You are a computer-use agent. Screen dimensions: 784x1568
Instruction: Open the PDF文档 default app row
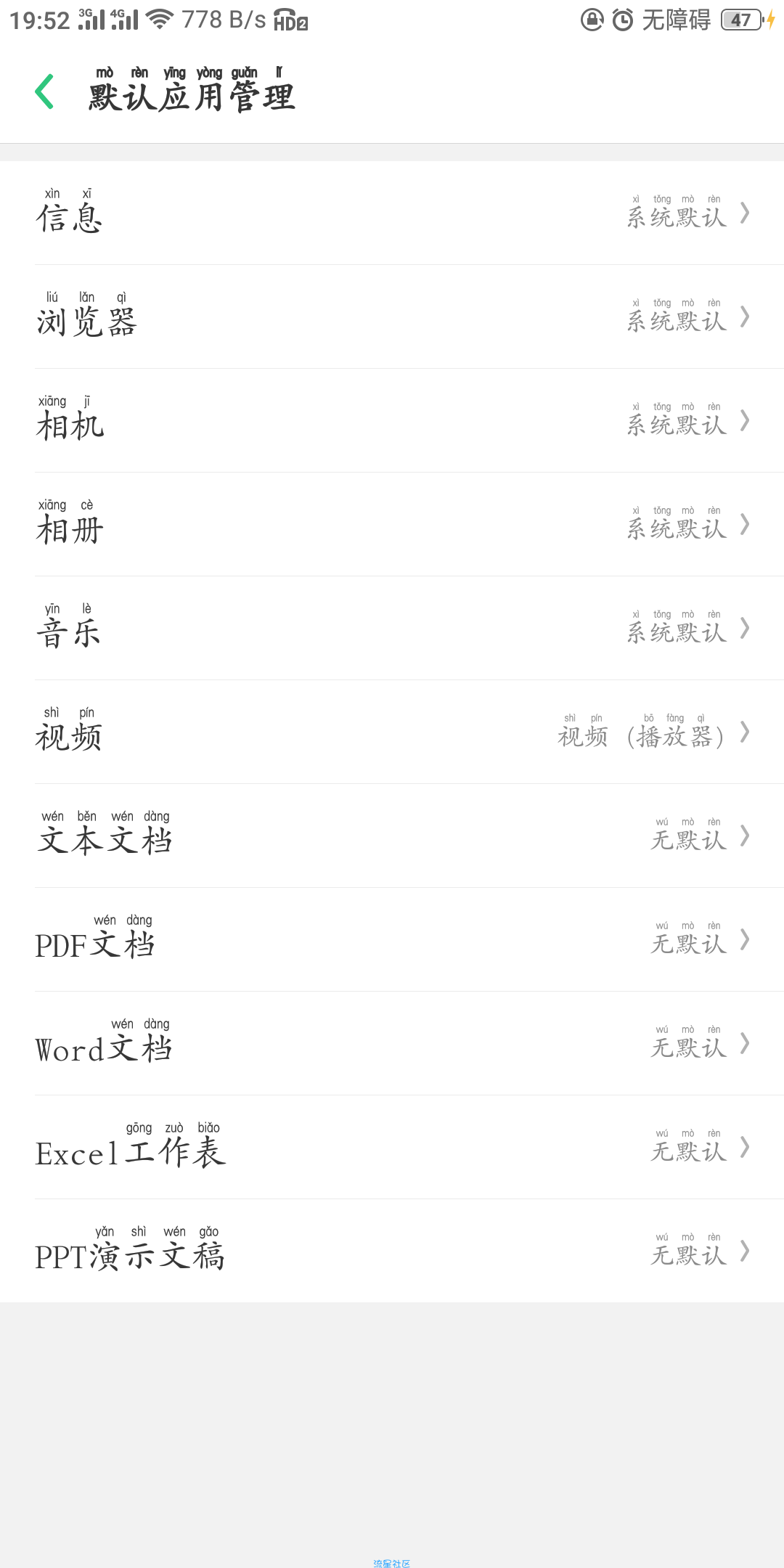point(392,940)
